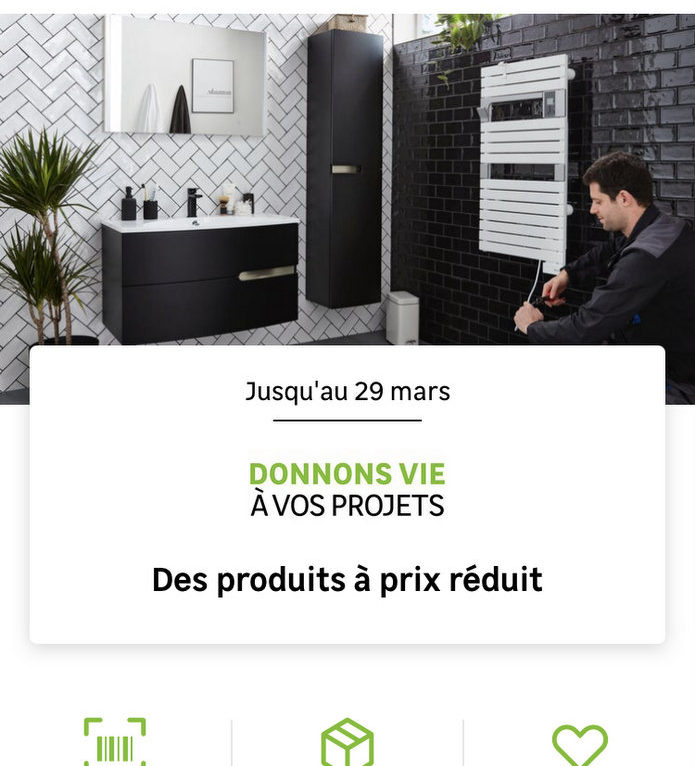Open the favorites heart shortcut
The width and height of the screenshot is (695, 766).
[579, 745]
